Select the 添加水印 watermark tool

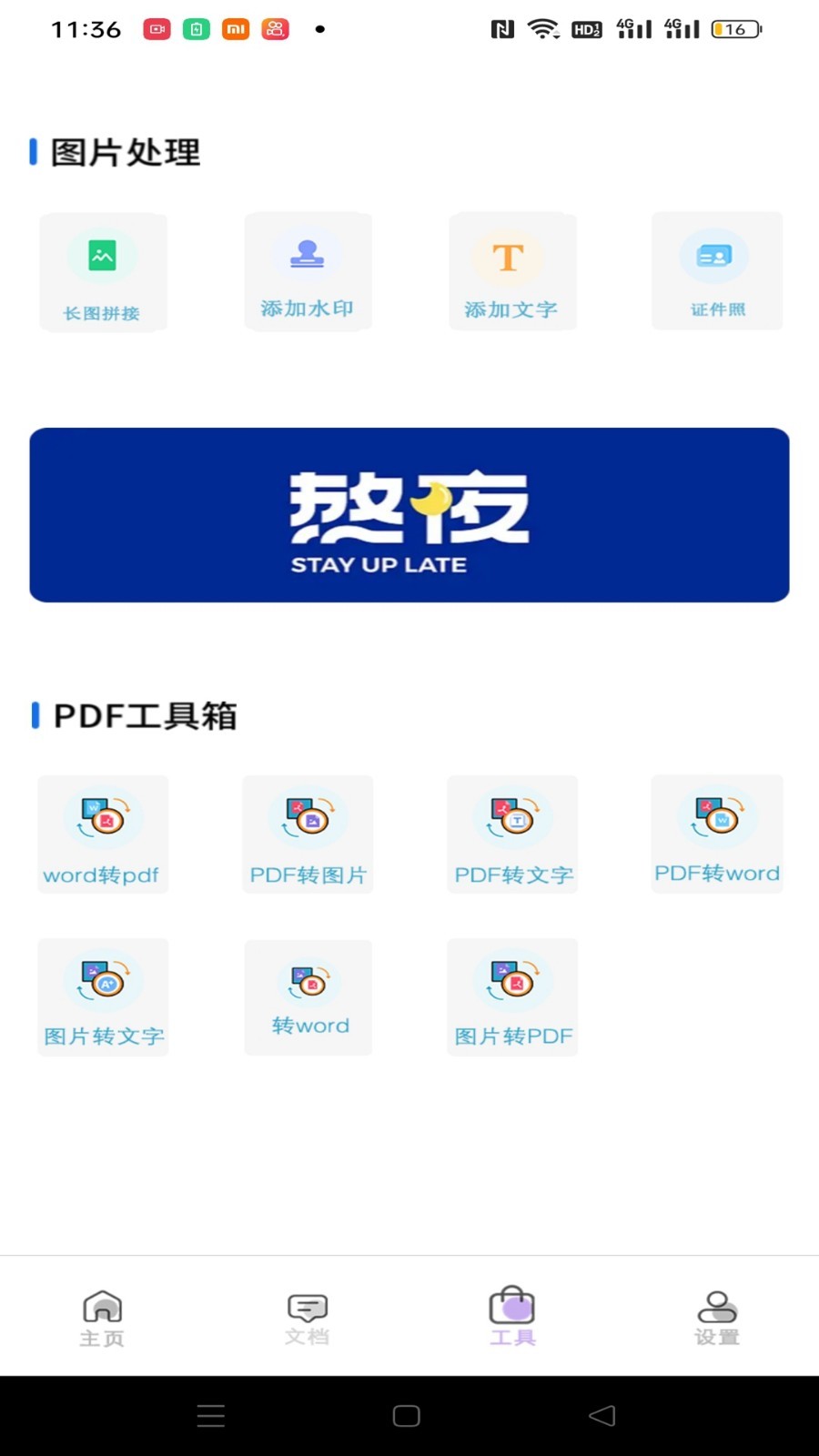308,272
